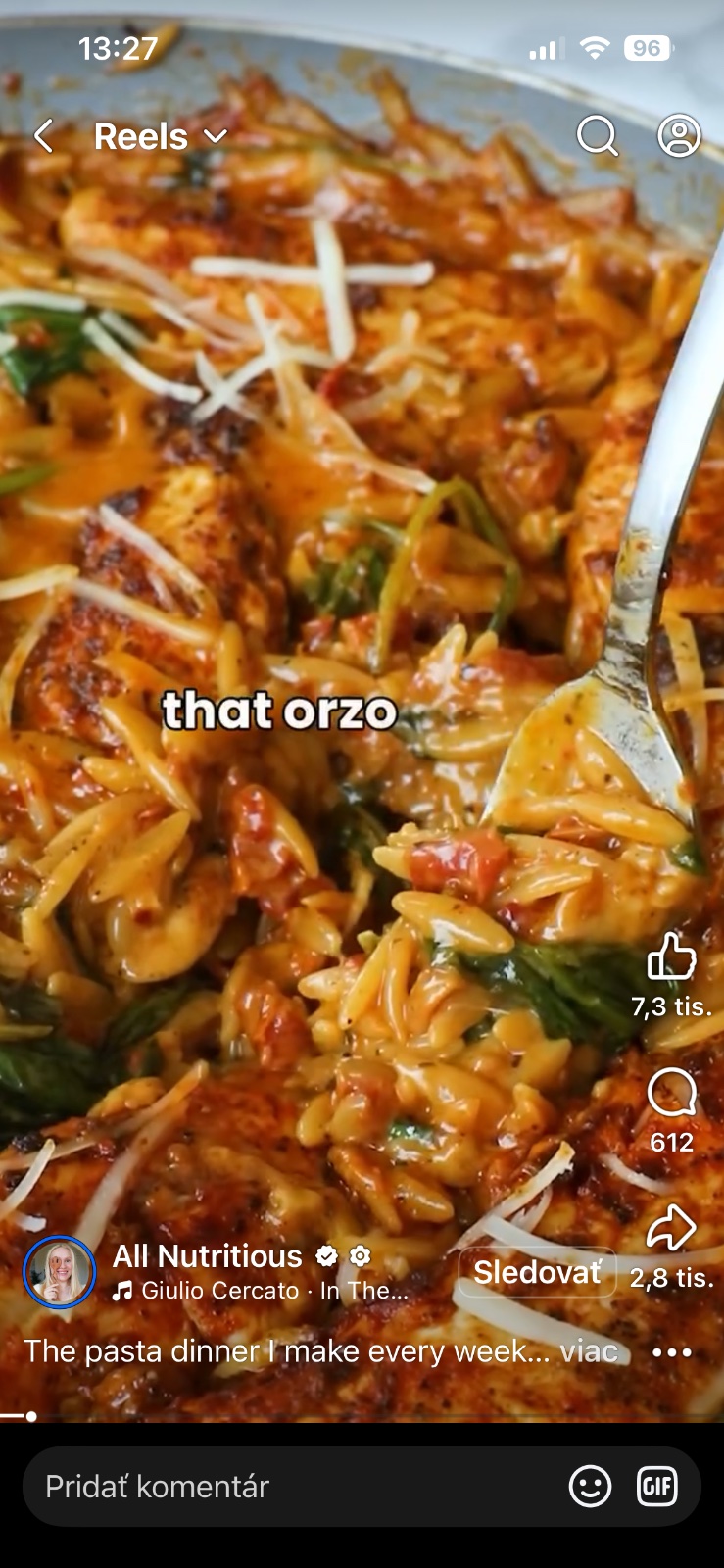
Task: Share this reel
Action: [671, 1228]
